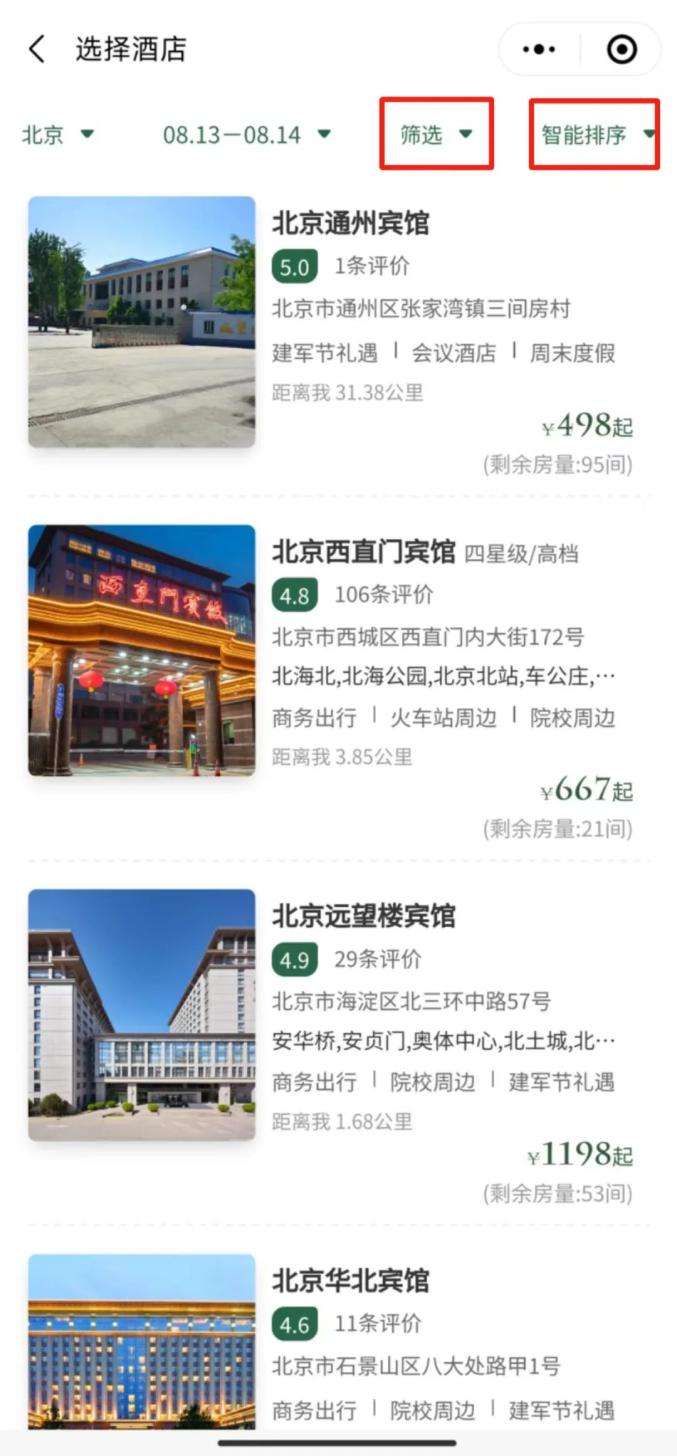Close the mini program
Screen dimensions: 677x1456
[x=622, y=49]
